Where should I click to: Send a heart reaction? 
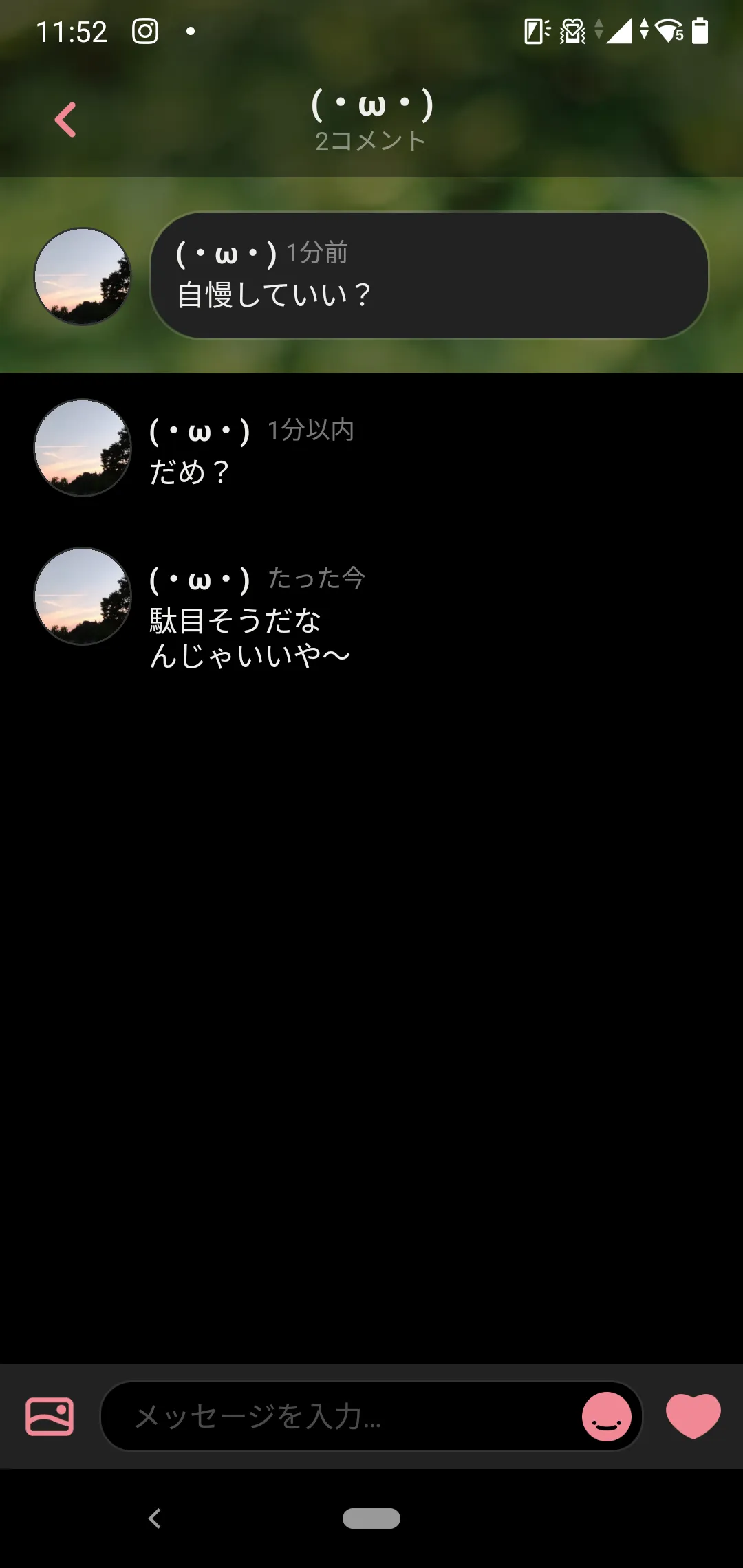[x=693, y=1416]
